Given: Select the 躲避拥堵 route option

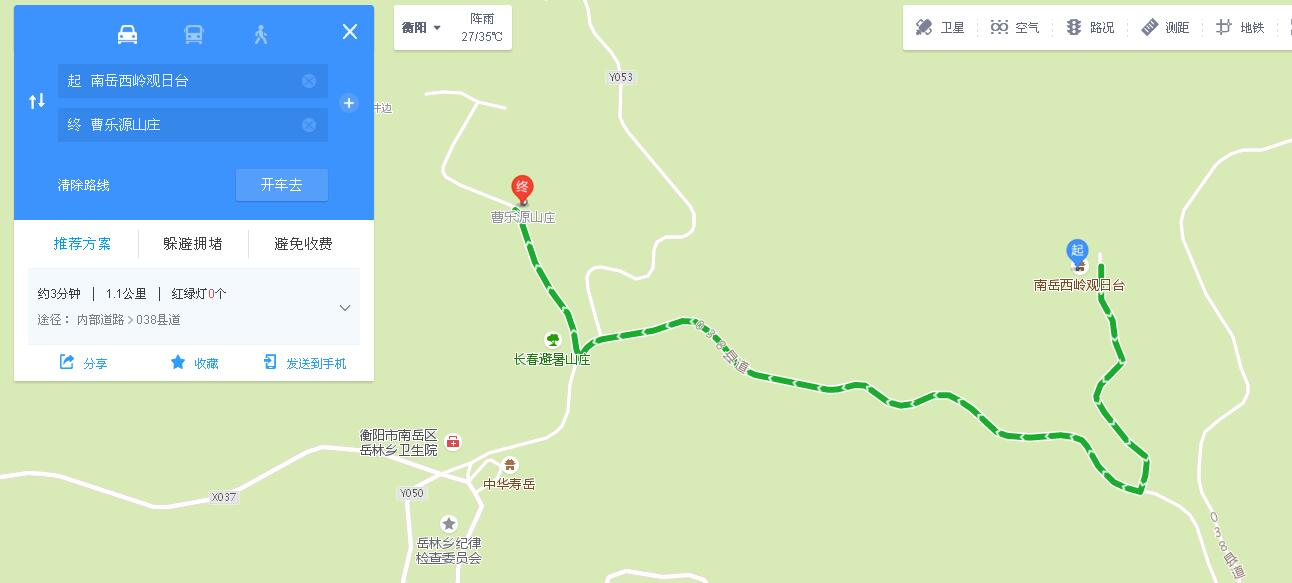Looking at the screenshot, I should click(x=193, y=244).
